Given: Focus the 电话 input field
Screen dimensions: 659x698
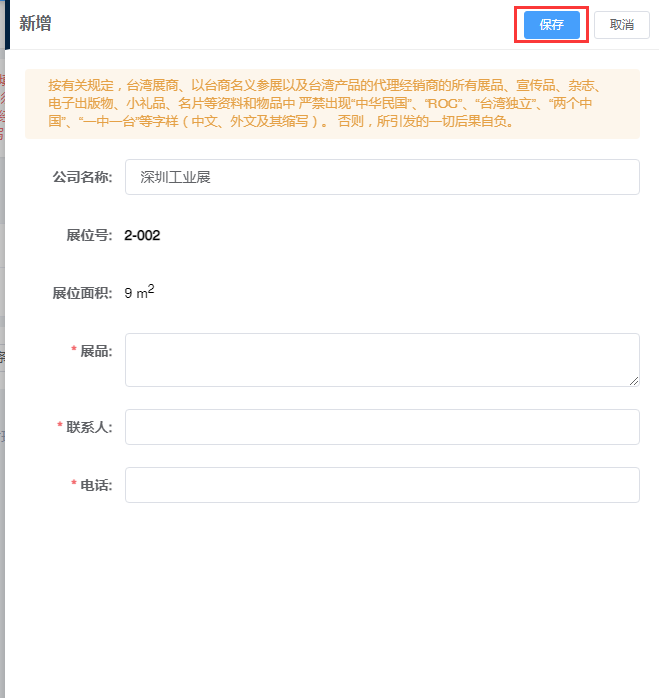Looking at the screenshot, I should point(382,485).
